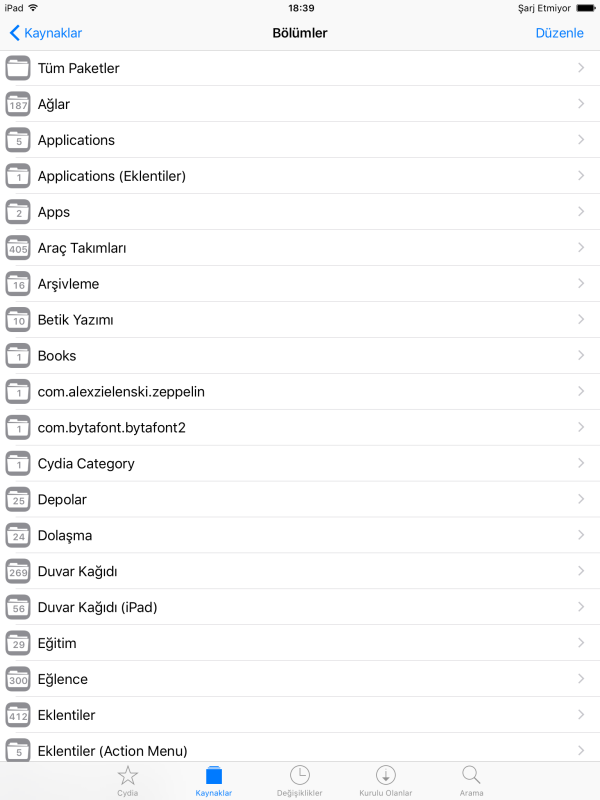Switch to Kurulu Olanlar tab
Viewport: 600px width, 800px height.
(x=385, y=780)
